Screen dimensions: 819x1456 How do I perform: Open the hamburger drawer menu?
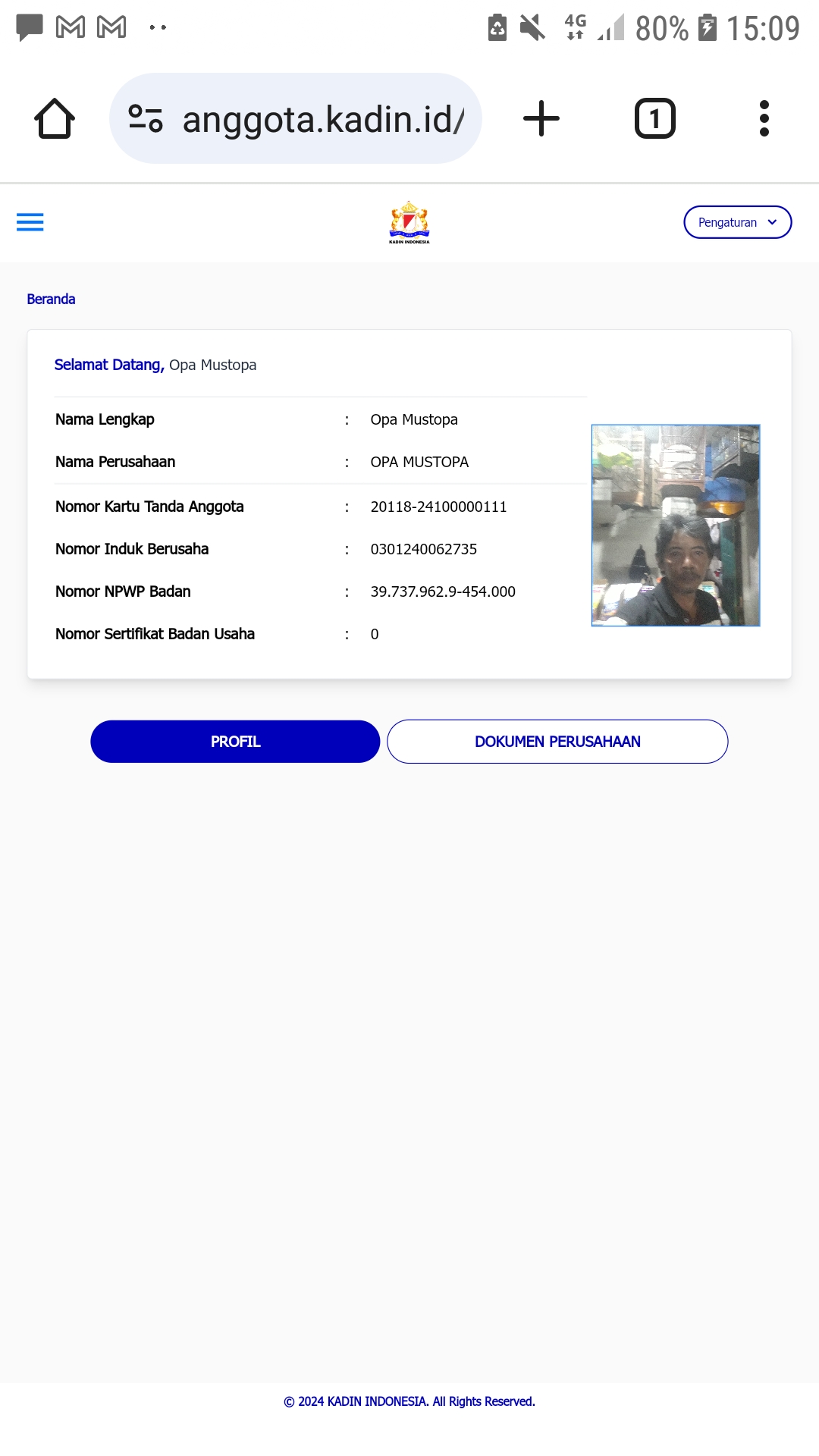click(30, 222)
